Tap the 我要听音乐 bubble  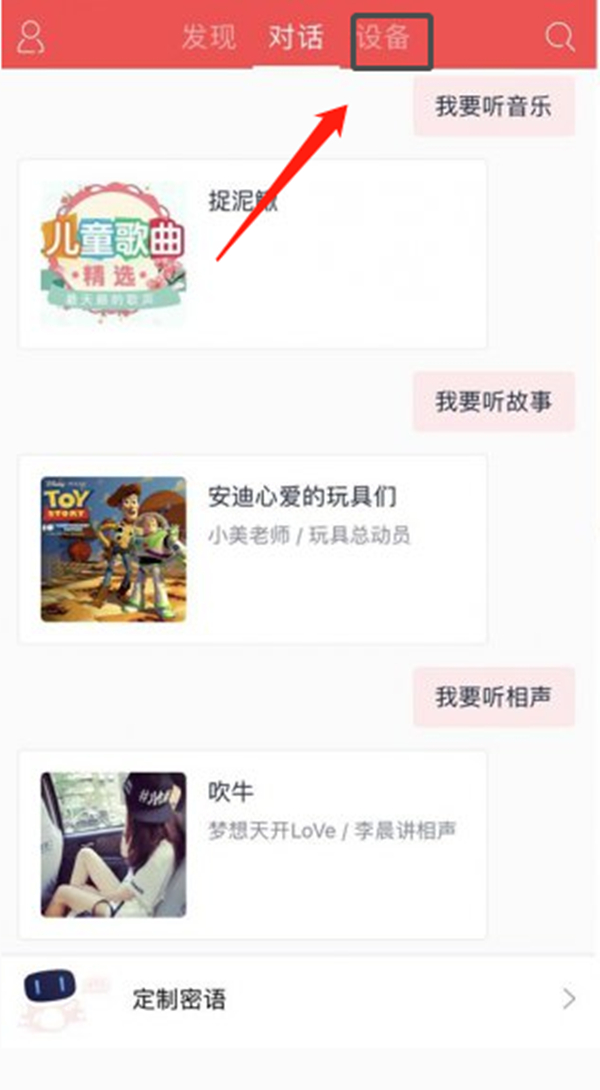(494, 106)
